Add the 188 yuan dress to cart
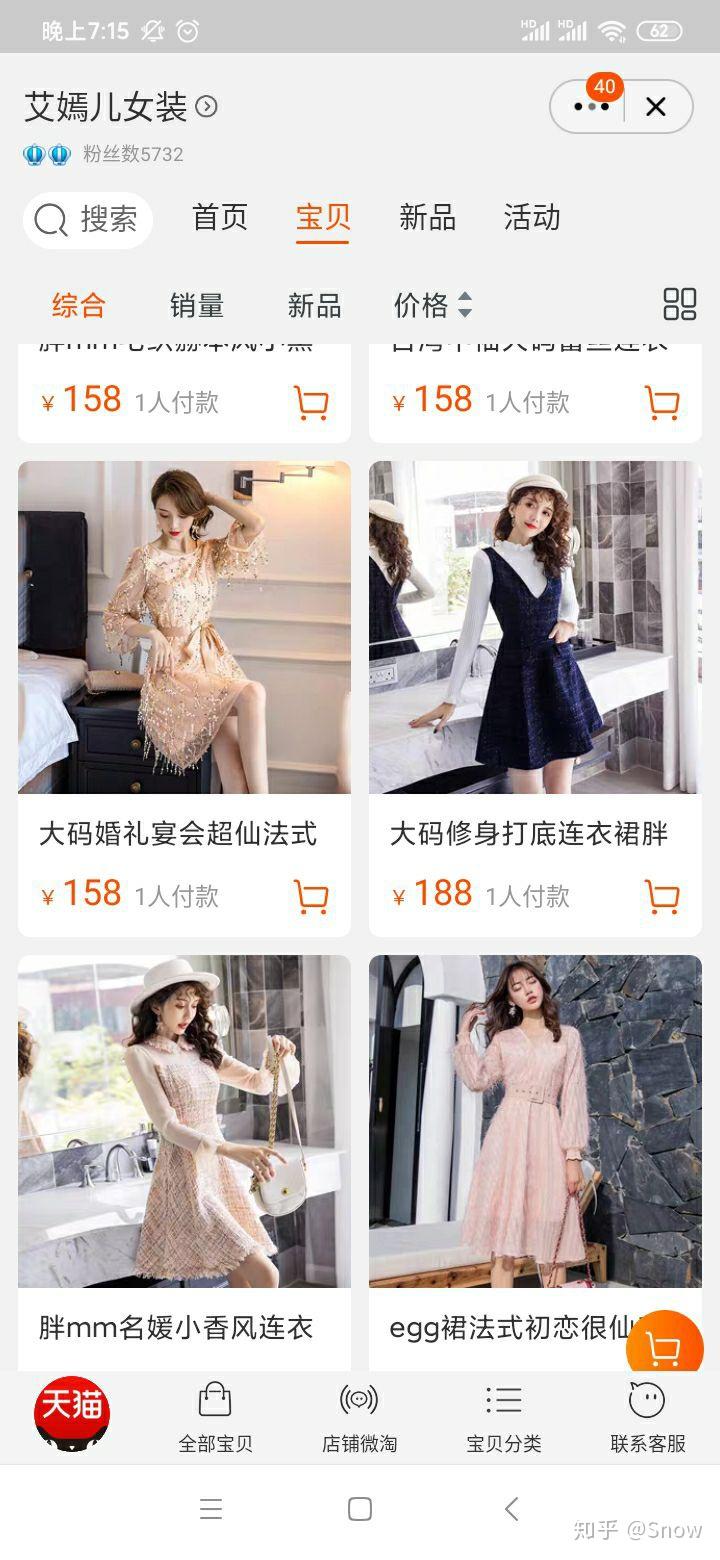The width and height of the screenshot is (720, 1560). coord(663,896)
